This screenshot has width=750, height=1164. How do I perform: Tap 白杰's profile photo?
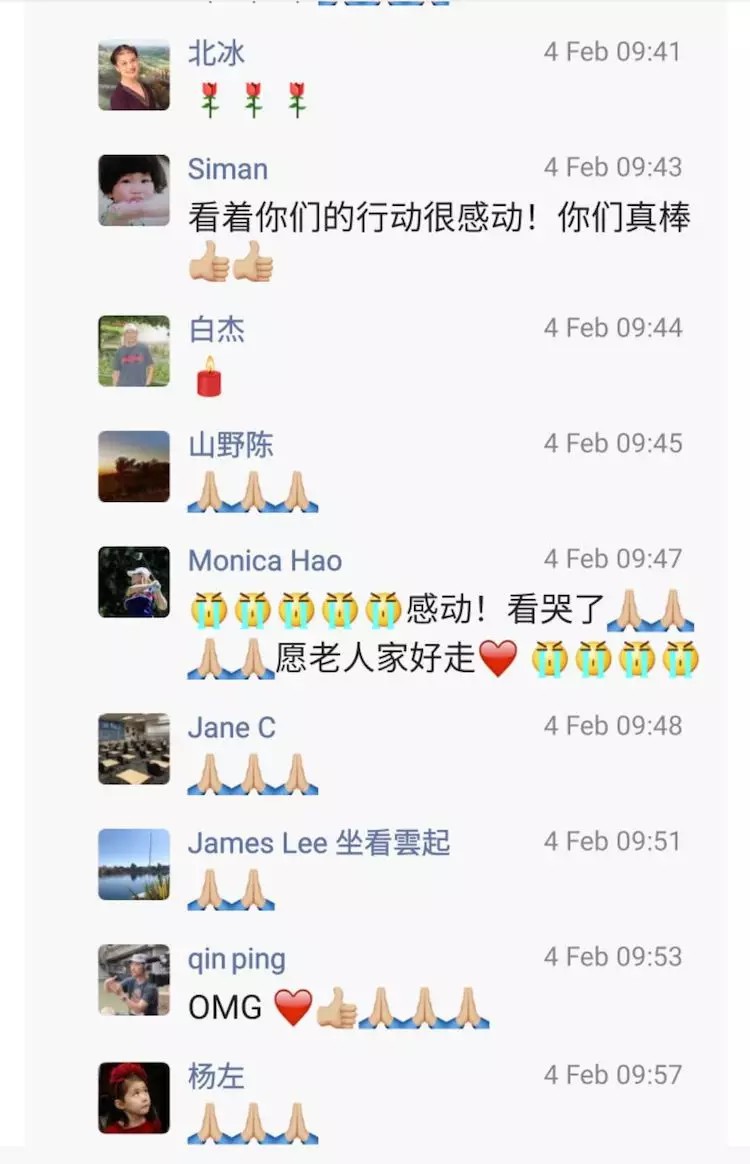click(134, 351)
